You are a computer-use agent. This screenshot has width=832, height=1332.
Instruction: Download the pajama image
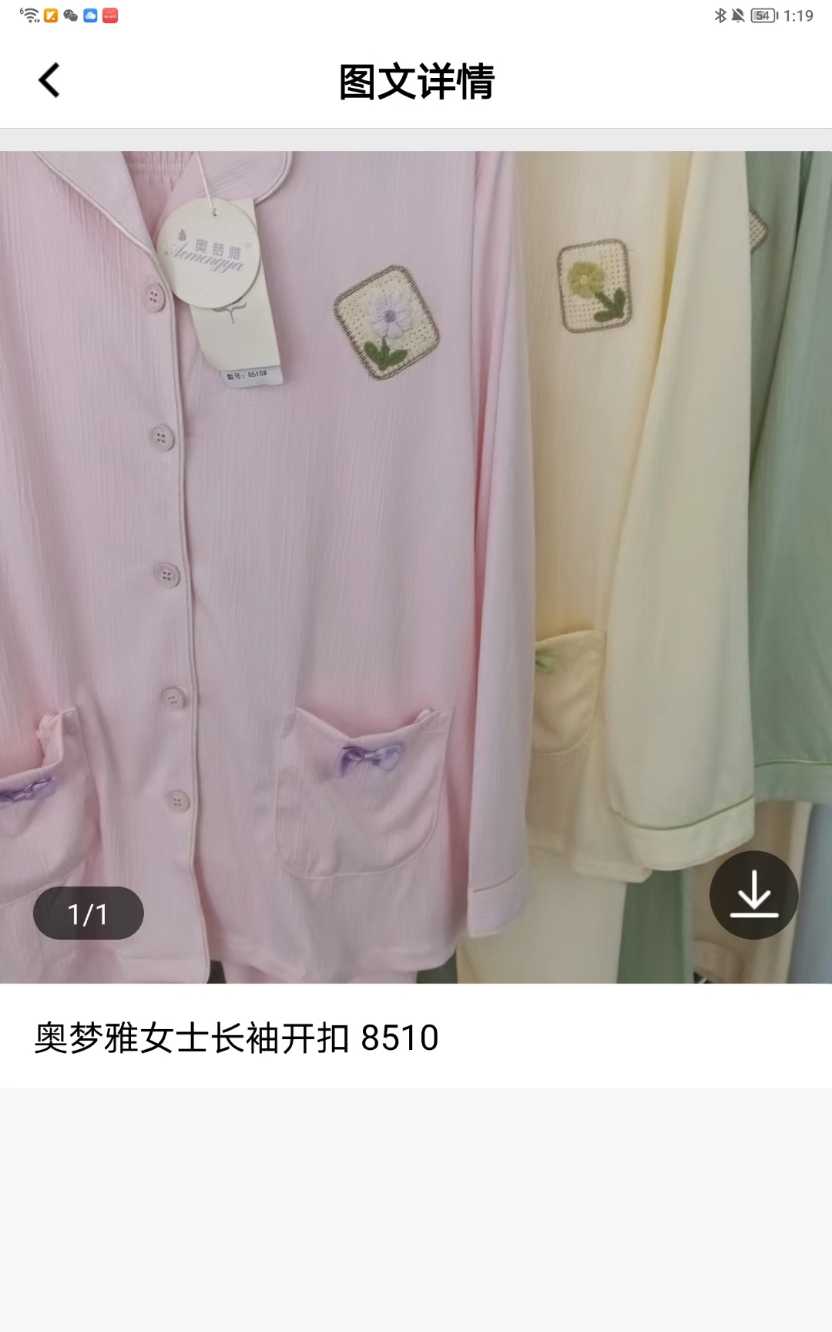[x=753, y=895]
